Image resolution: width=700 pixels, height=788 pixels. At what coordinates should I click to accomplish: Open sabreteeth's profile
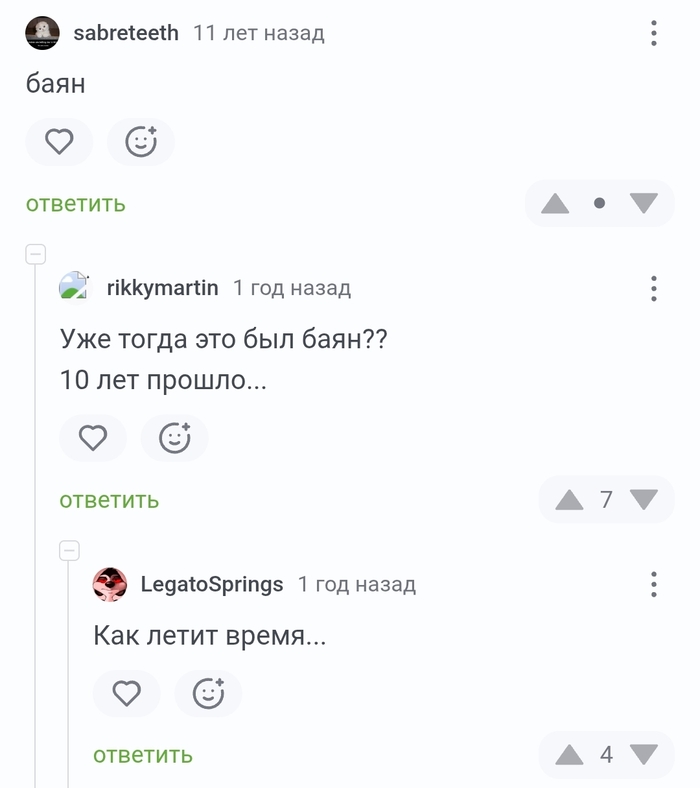click(125, 33)
